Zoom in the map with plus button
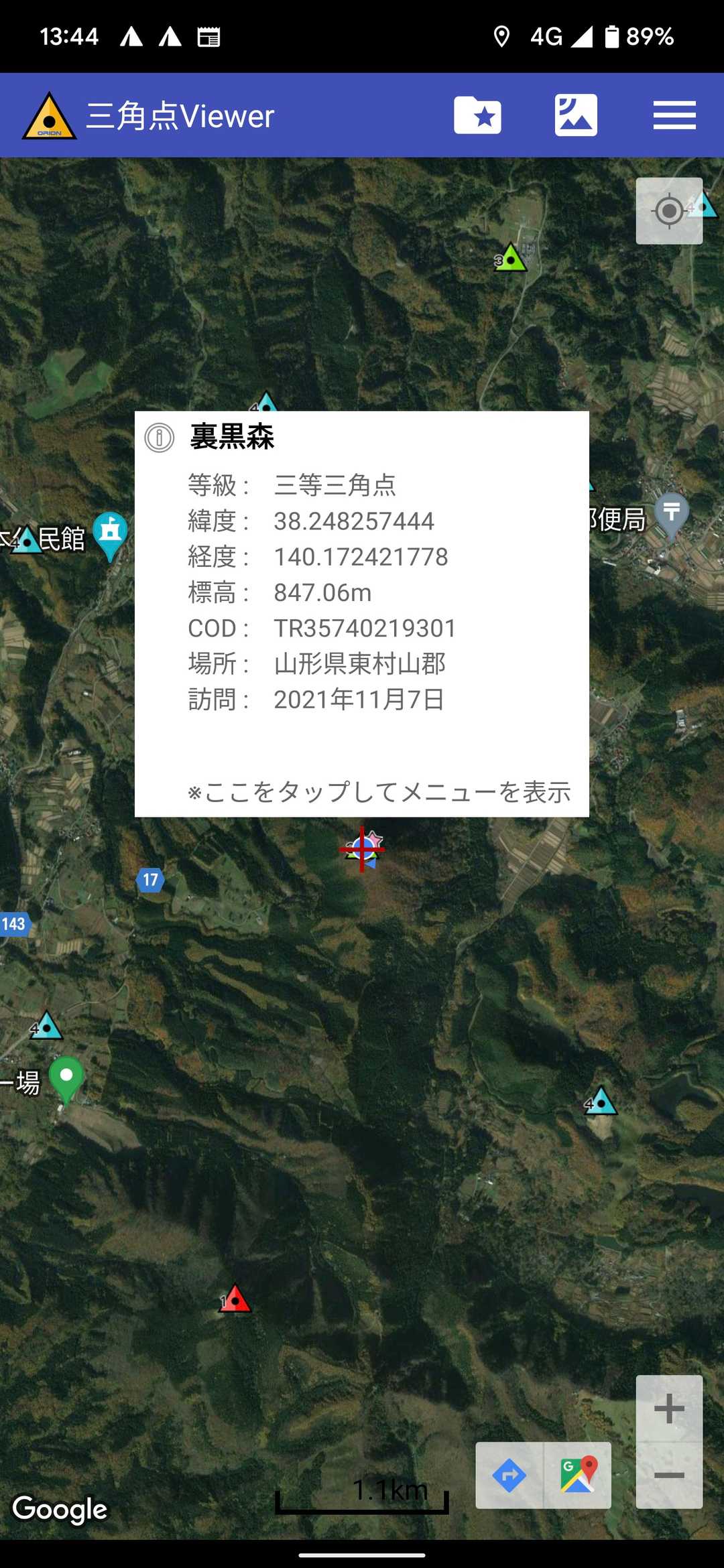724x1568 pixels. [x=669, y=1409]
